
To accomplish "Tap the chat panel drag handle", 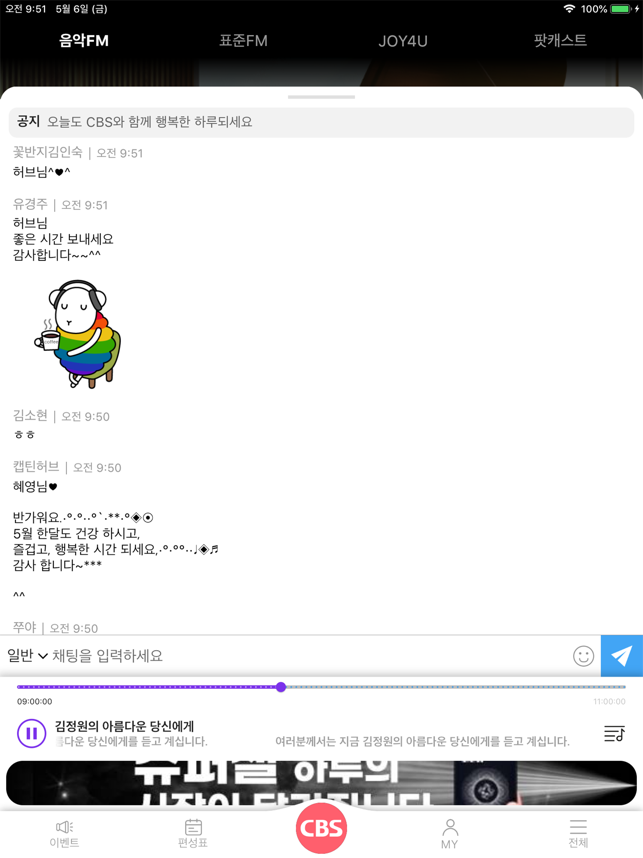I will [321, 97].
